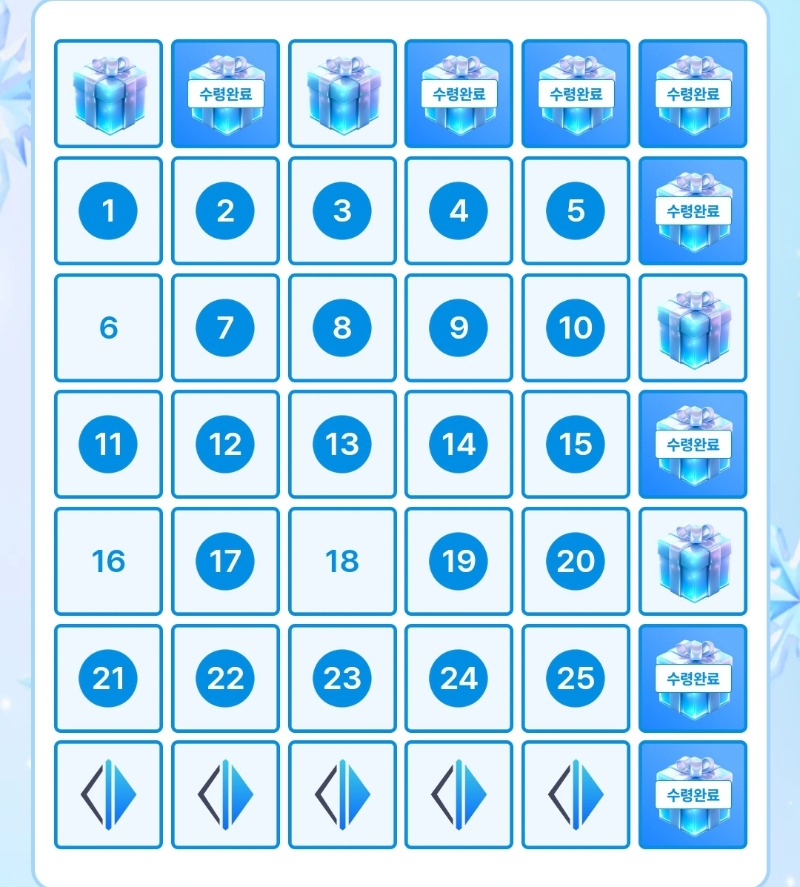The height and width of the screenshot is (887, 800).
Task: Claim the gift box beside number 10
Action: [x=692, y=328]
